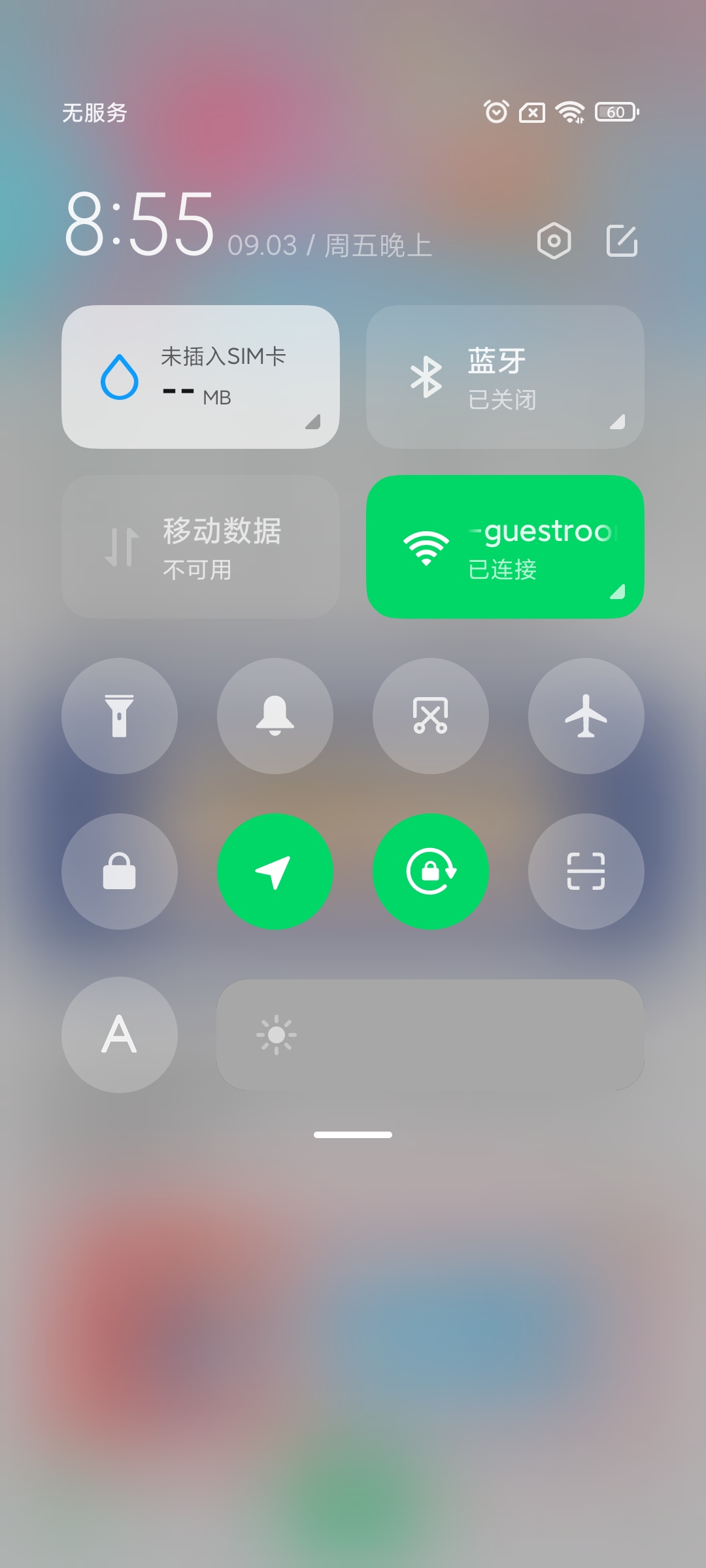Turn on the flashlight
The width and height of the screenshot is (706, 1568).
(120, 716)
